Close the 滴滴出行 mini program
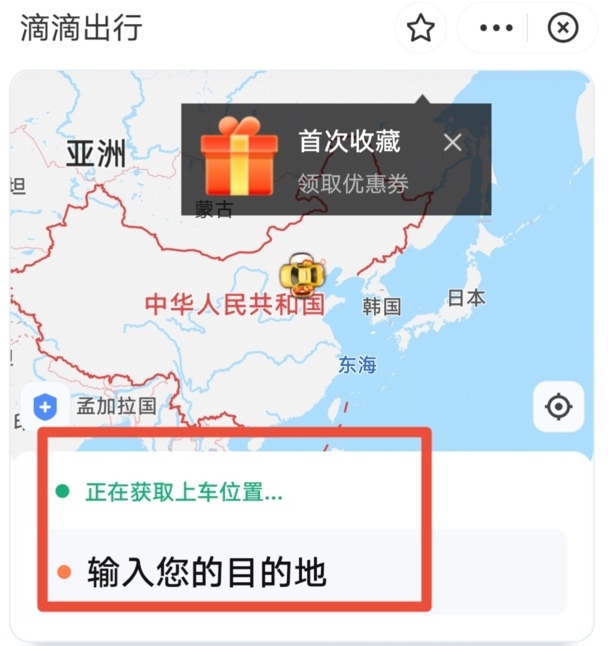 [563, 28]
